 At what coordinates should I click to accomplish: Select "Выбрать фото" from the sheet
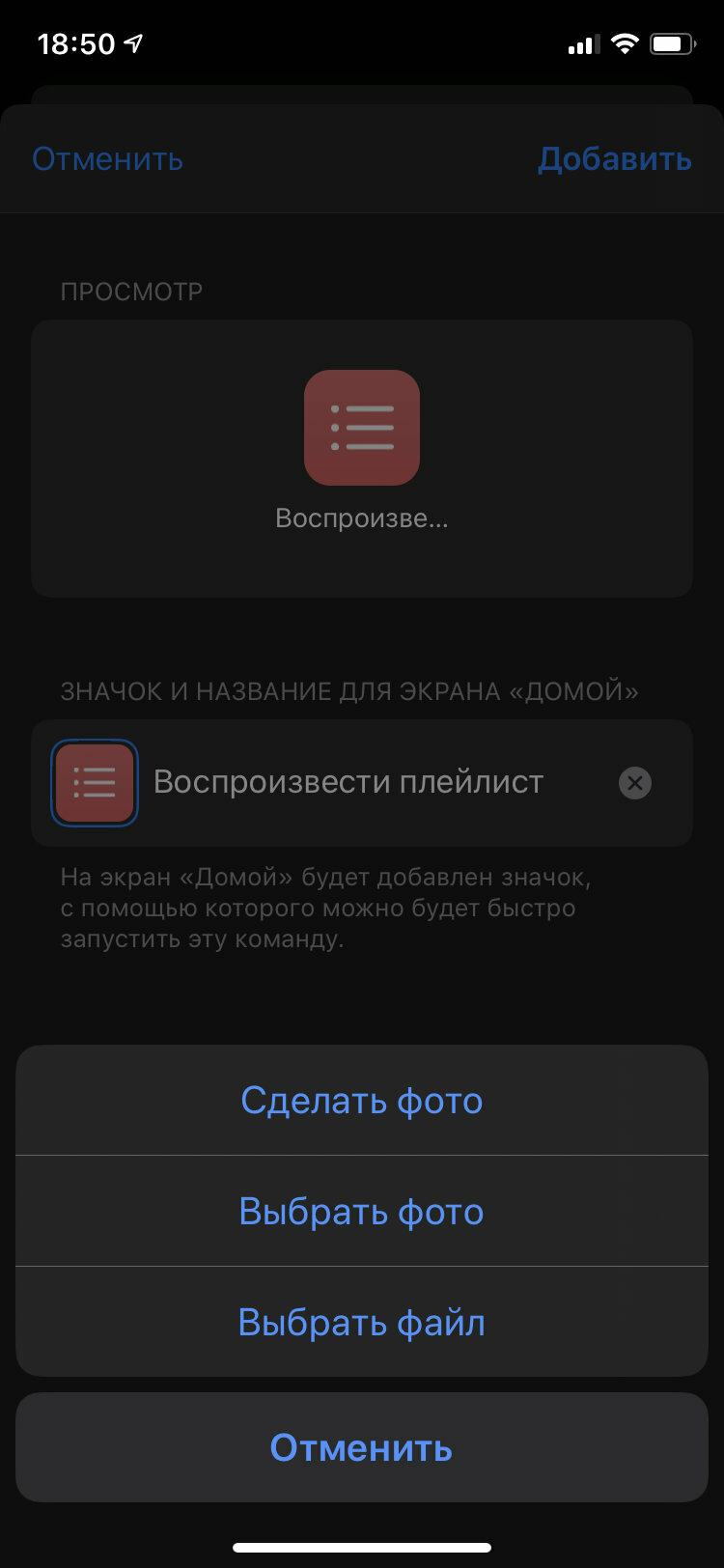(362, 1211)
